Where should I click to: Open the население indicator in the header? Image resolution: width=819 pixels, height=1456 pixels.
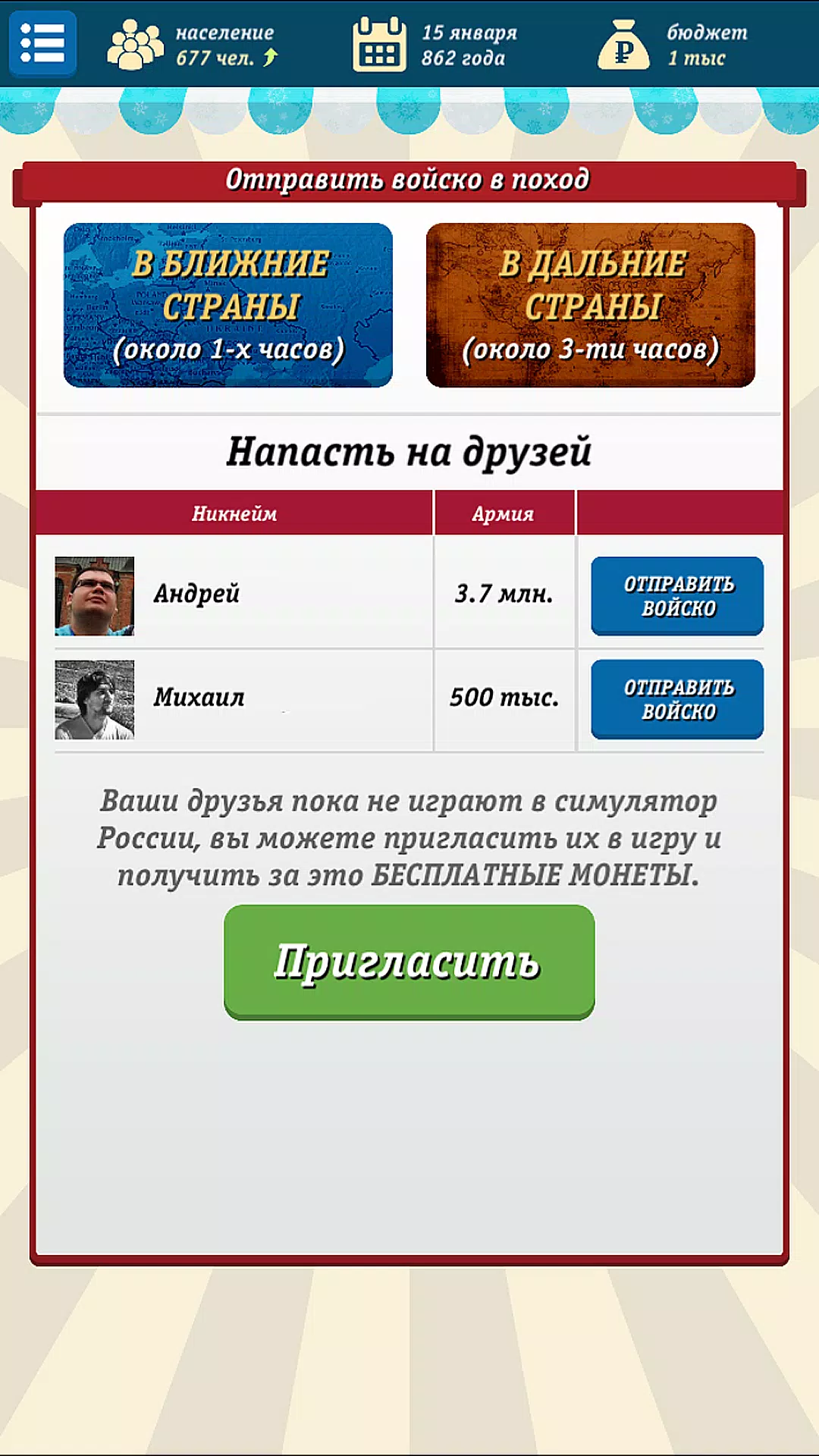[x=193, y=45]
